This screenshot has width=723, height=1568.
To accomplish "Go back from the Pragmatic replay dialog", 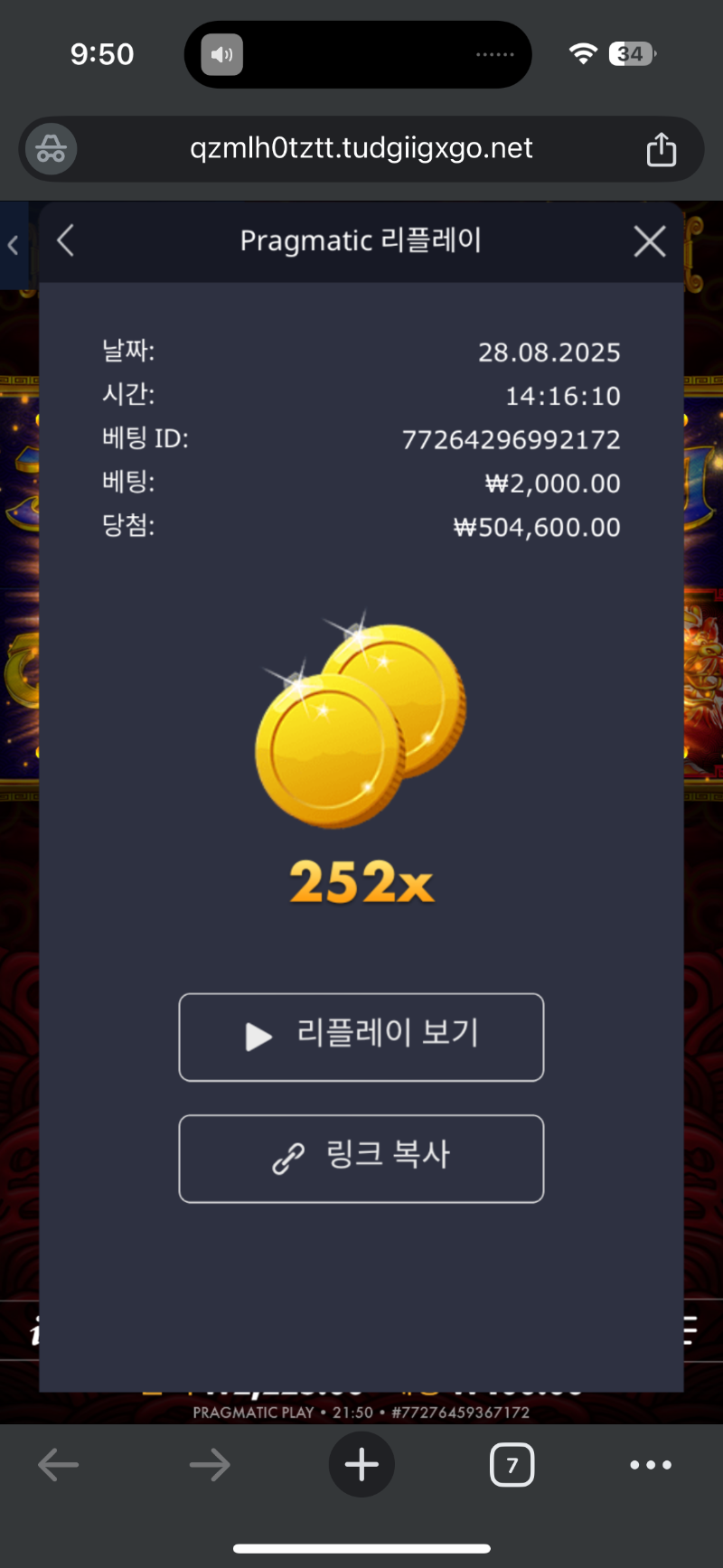I will (x=65, y=241).
